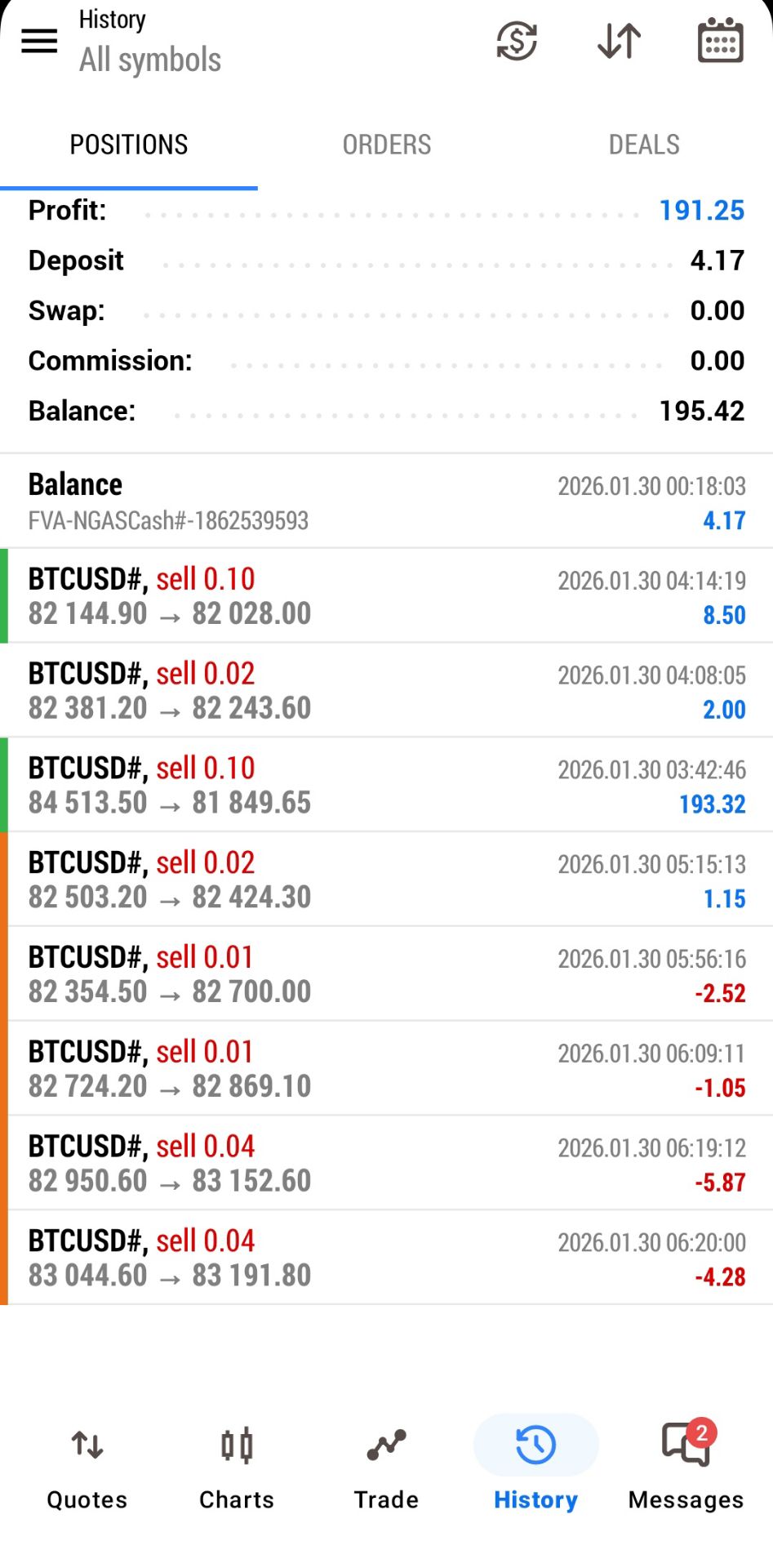Expand the BTCUSD# trade with profit 1.15
The image size is (773, 1568).
(386, 880)
